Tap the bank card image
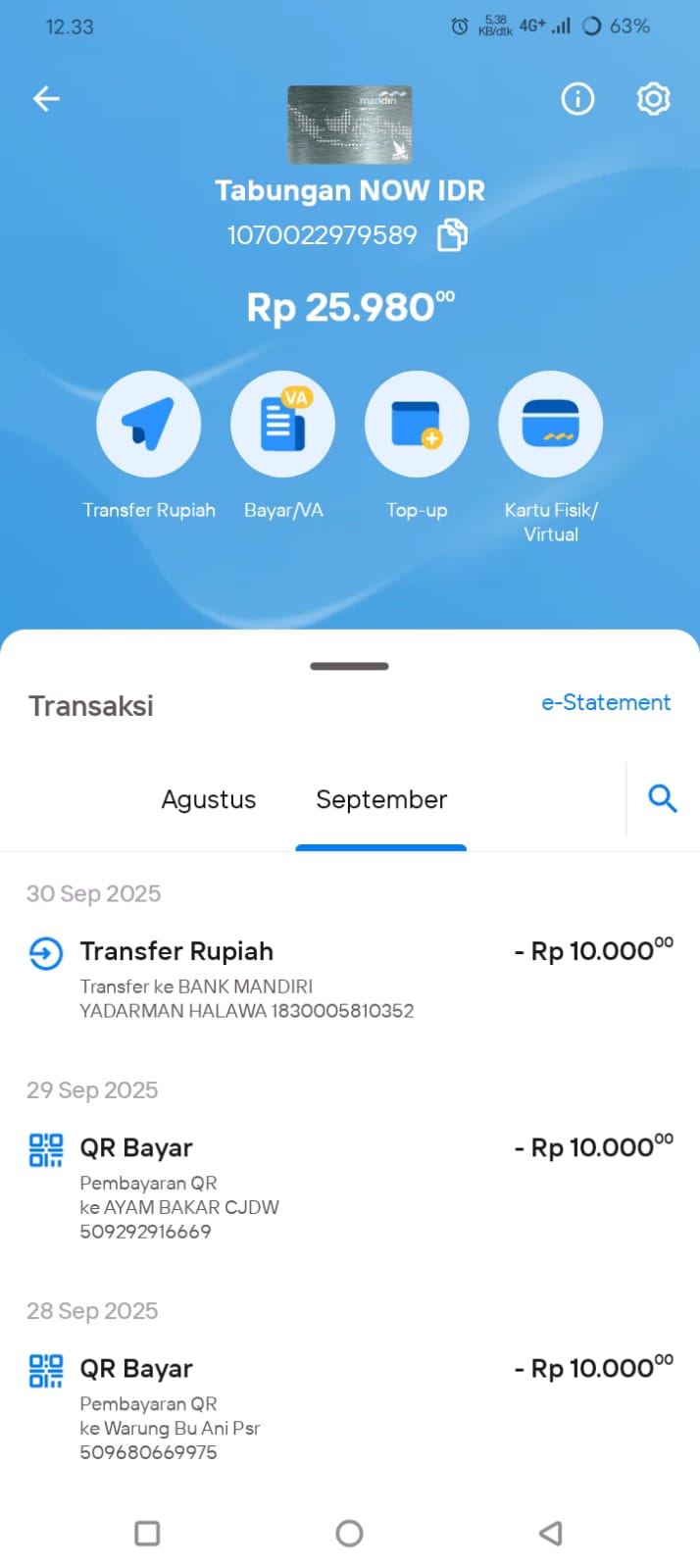Viewport: 700px width, 1568px height. (x=350, y=125)
